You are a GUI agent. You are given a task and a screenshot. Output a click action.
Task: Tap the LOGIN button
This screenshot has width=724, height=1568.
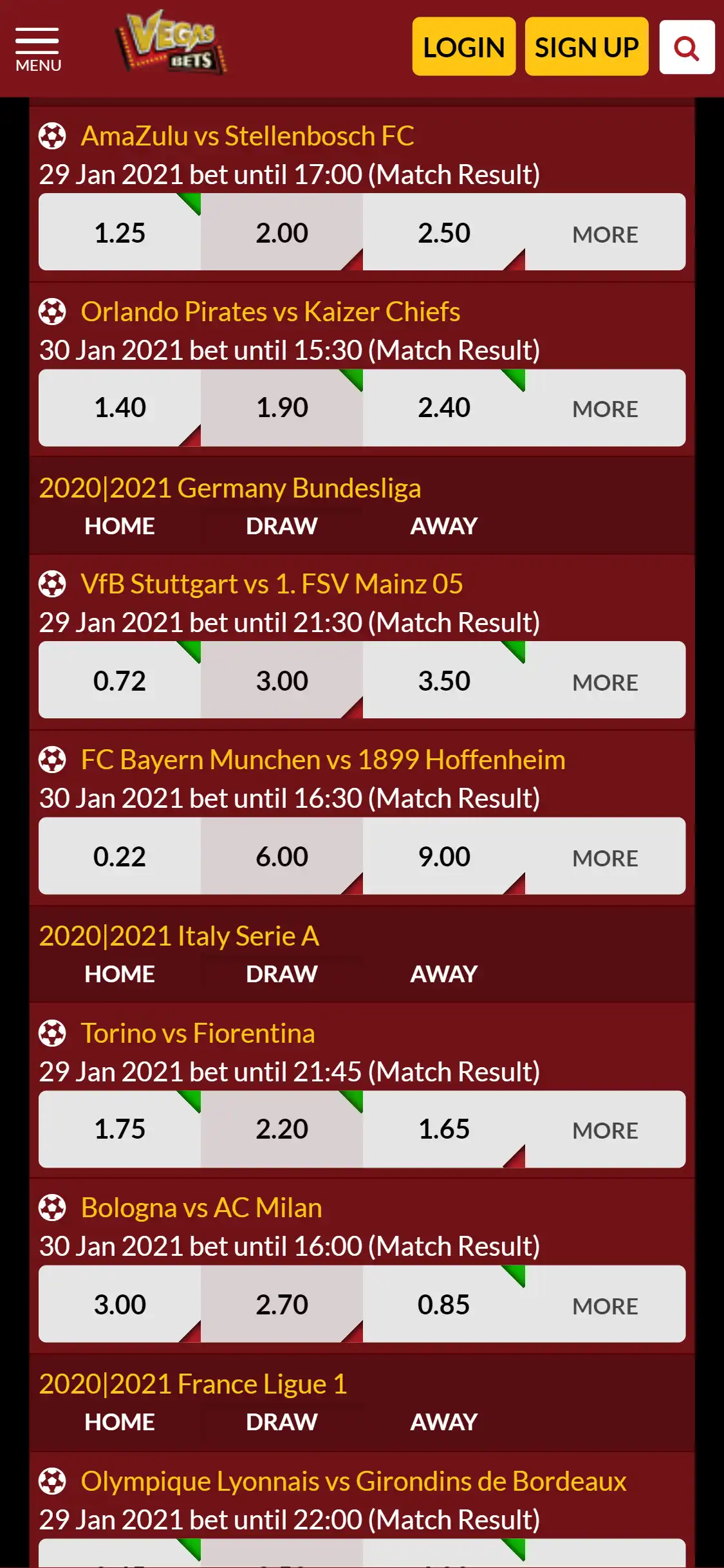click(x=463, y=47)
